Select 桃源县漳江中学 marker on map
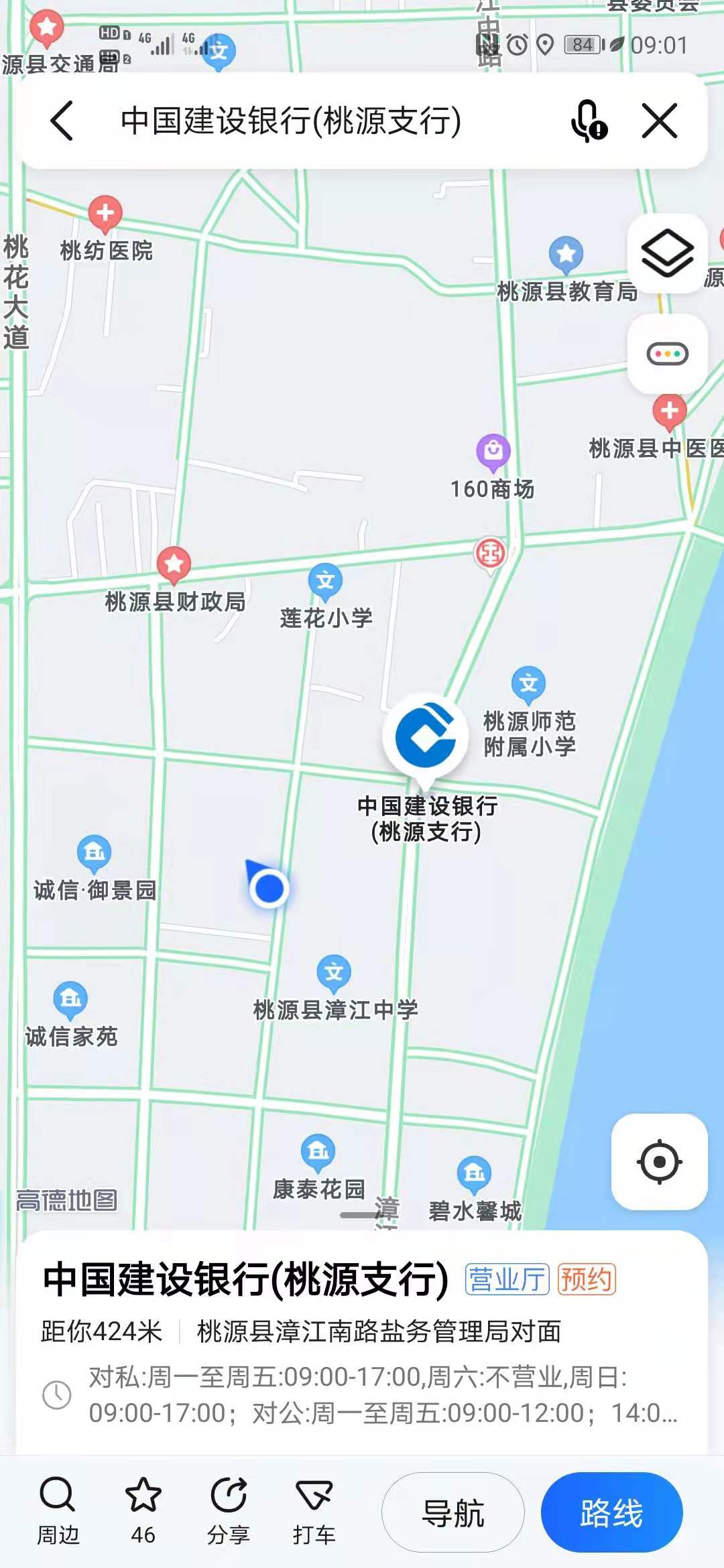This screenshot has width=724, height=1568. [334, 972]
